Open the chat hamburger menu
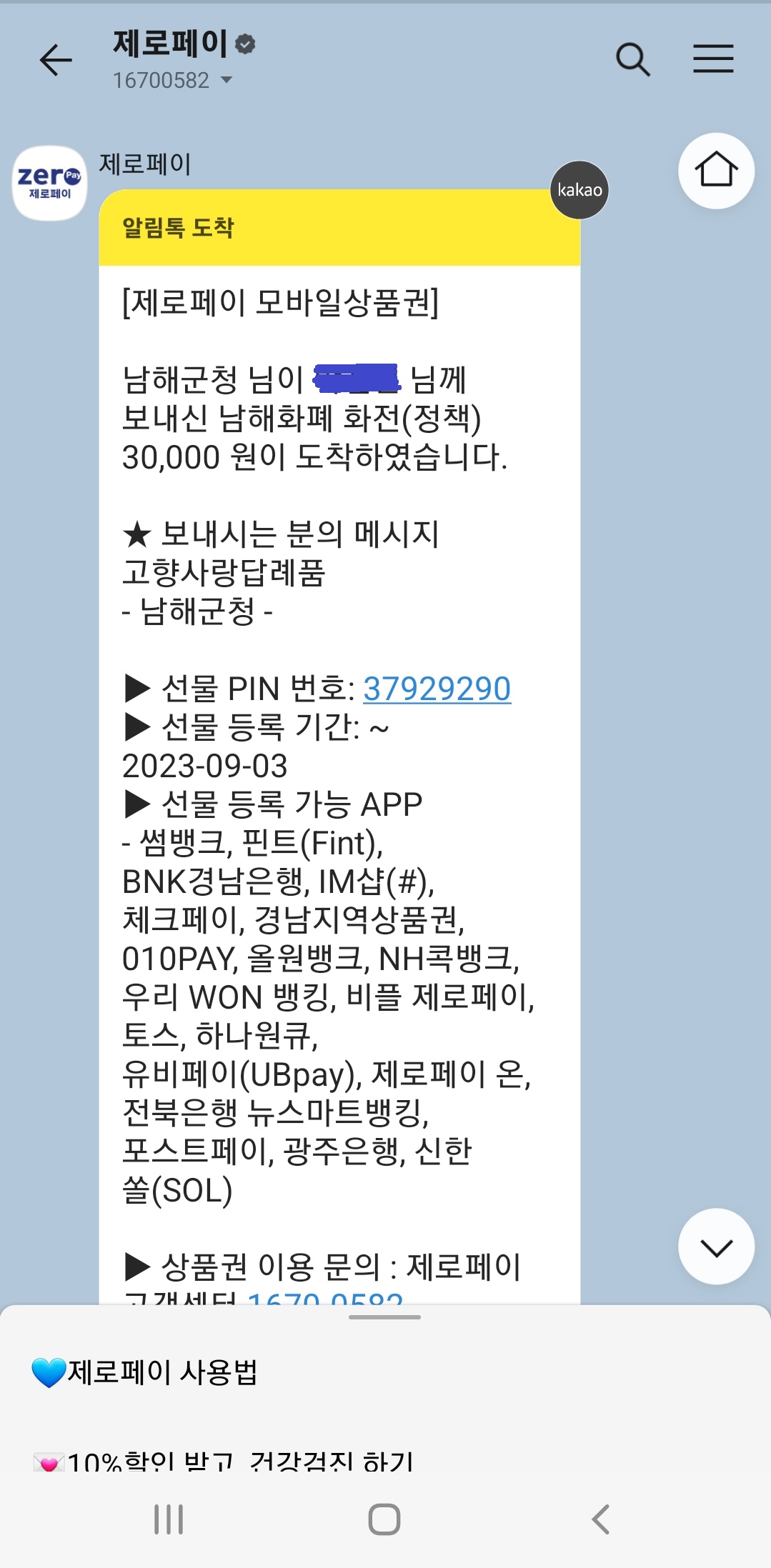This screenshot has width=771, height=1568. pos(713,59)
